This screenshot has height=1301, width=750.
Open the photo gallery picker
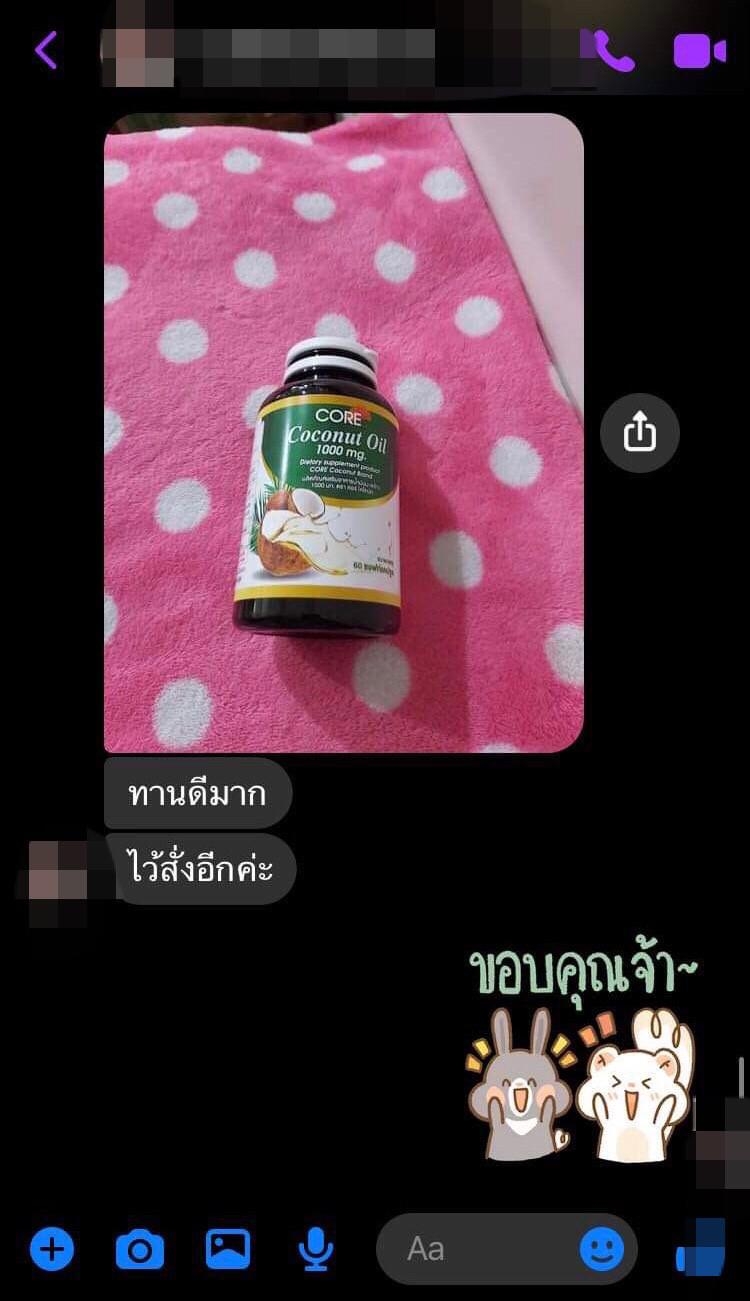227,1248
